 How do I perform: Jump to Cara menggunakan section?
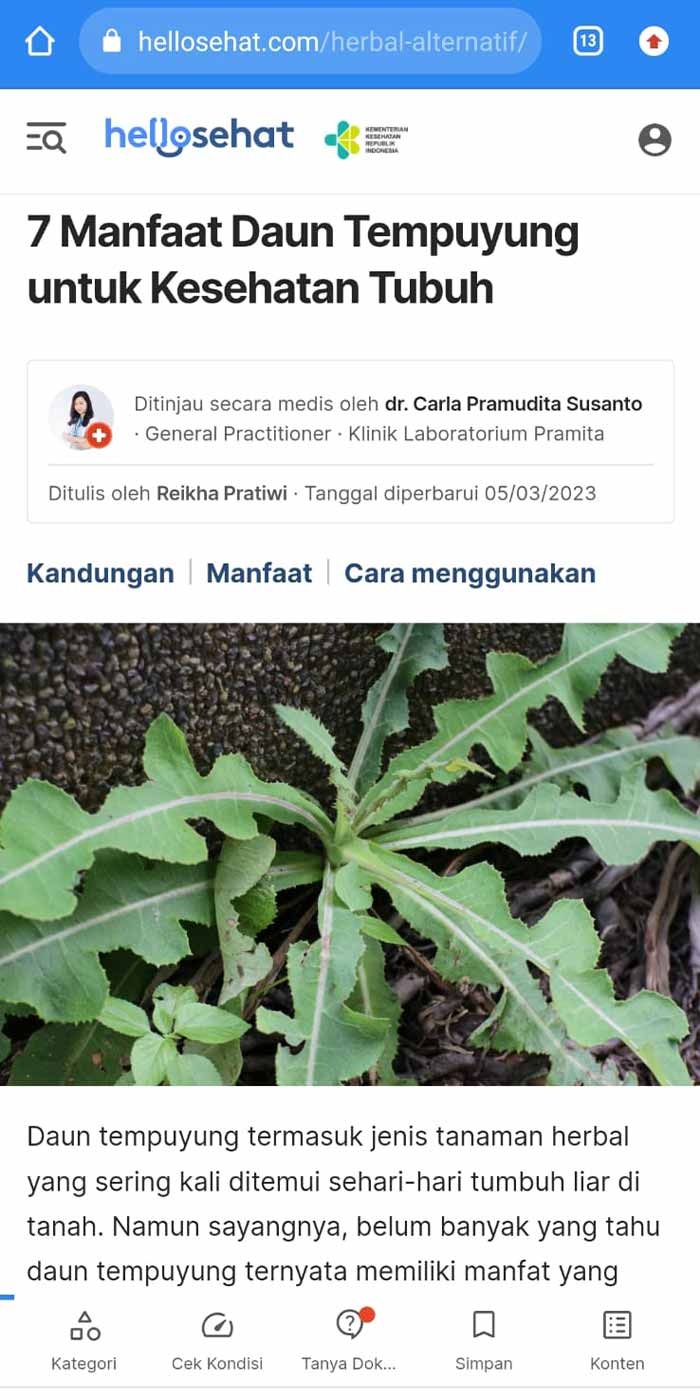pos(470,573)
